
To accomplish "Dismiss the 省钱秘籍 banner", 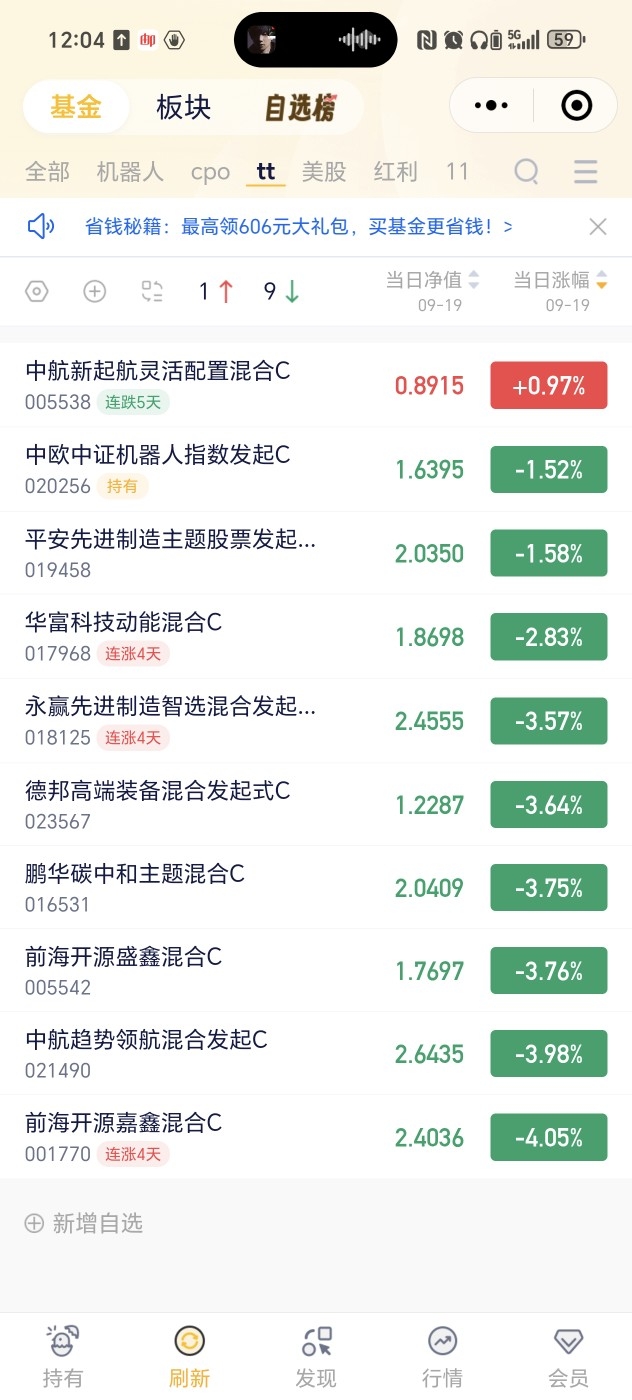I will [x=598, y=227].
